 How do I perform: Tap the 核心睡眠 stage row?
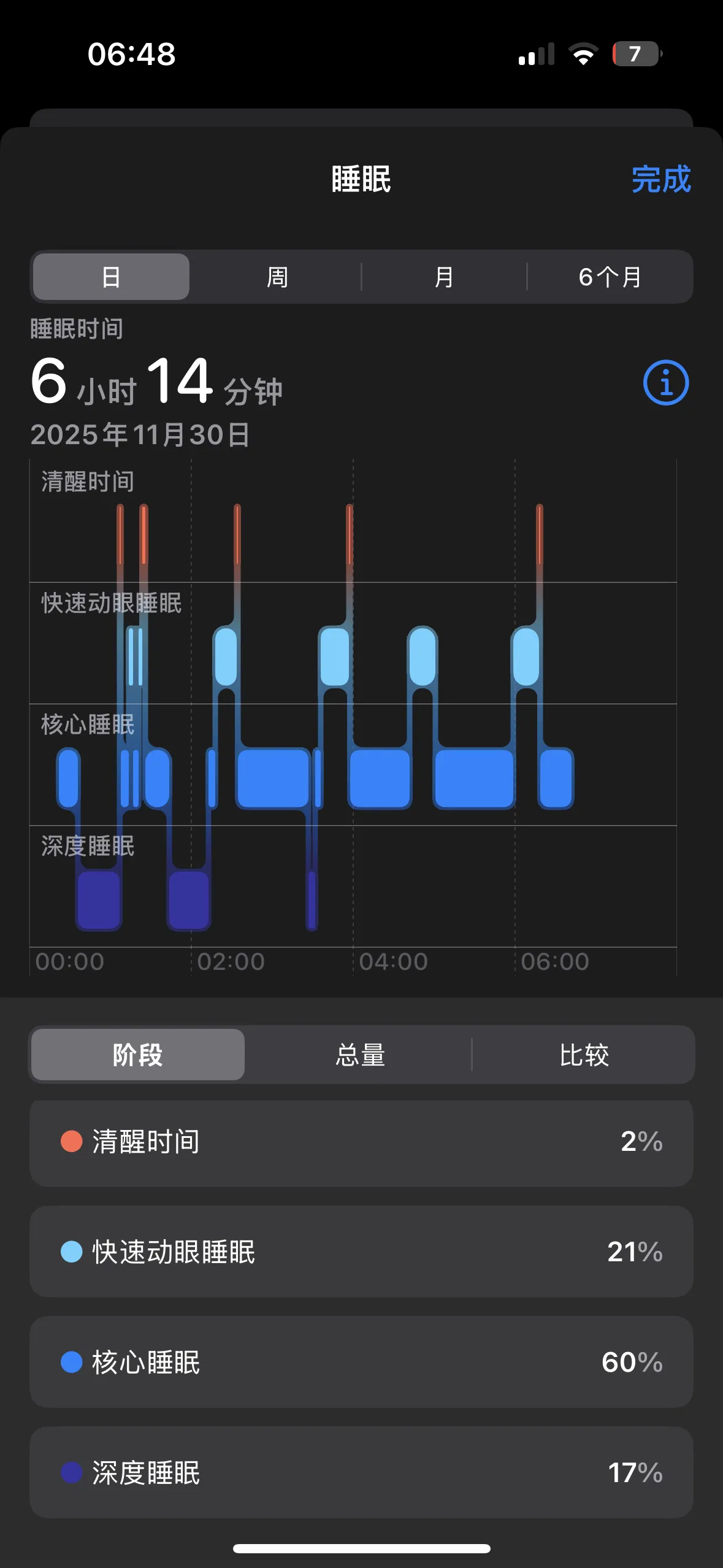(x=361, y=1362)
